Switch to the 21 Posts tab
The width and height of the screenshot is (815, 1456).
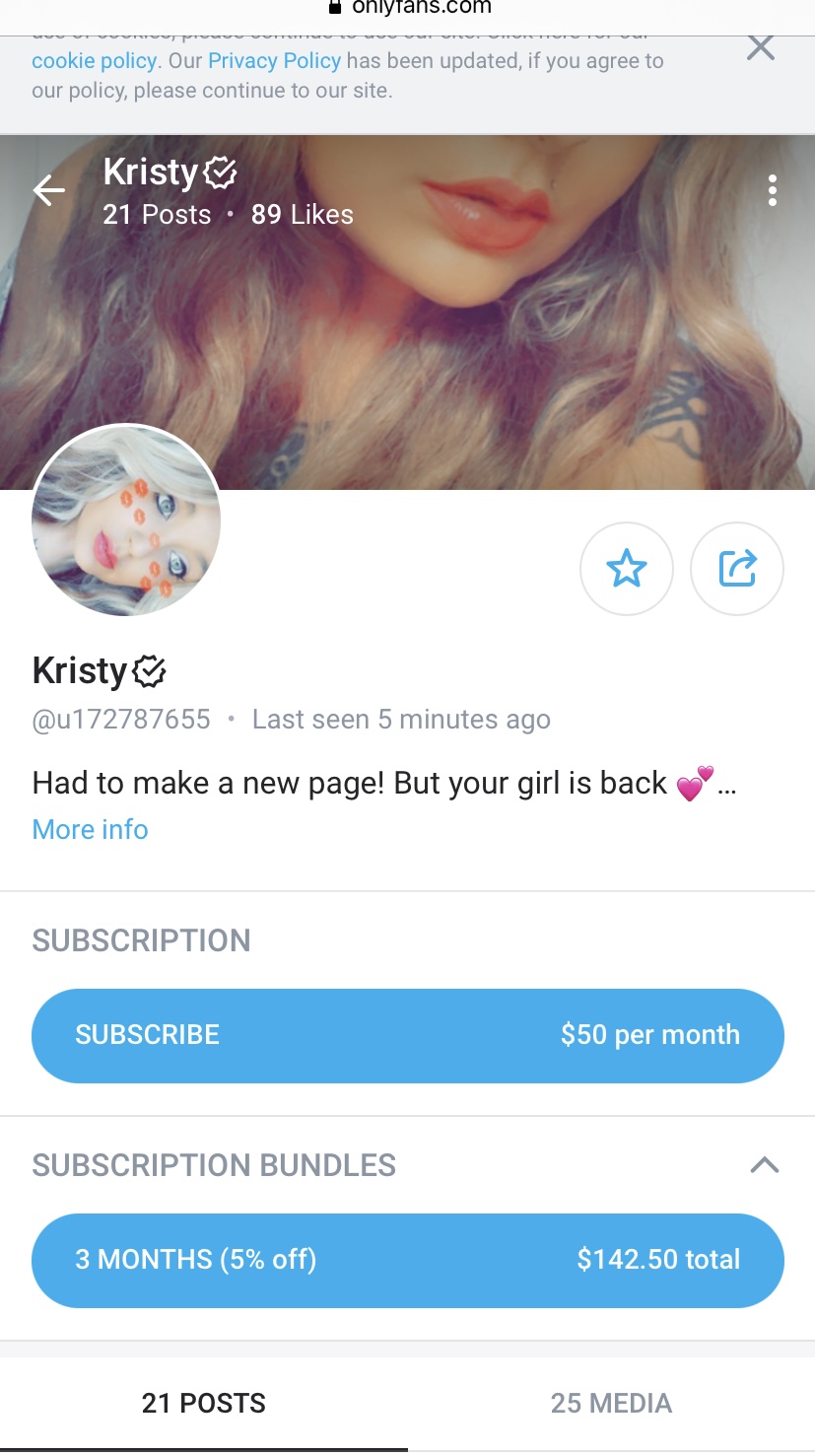tap(204, 1403)
